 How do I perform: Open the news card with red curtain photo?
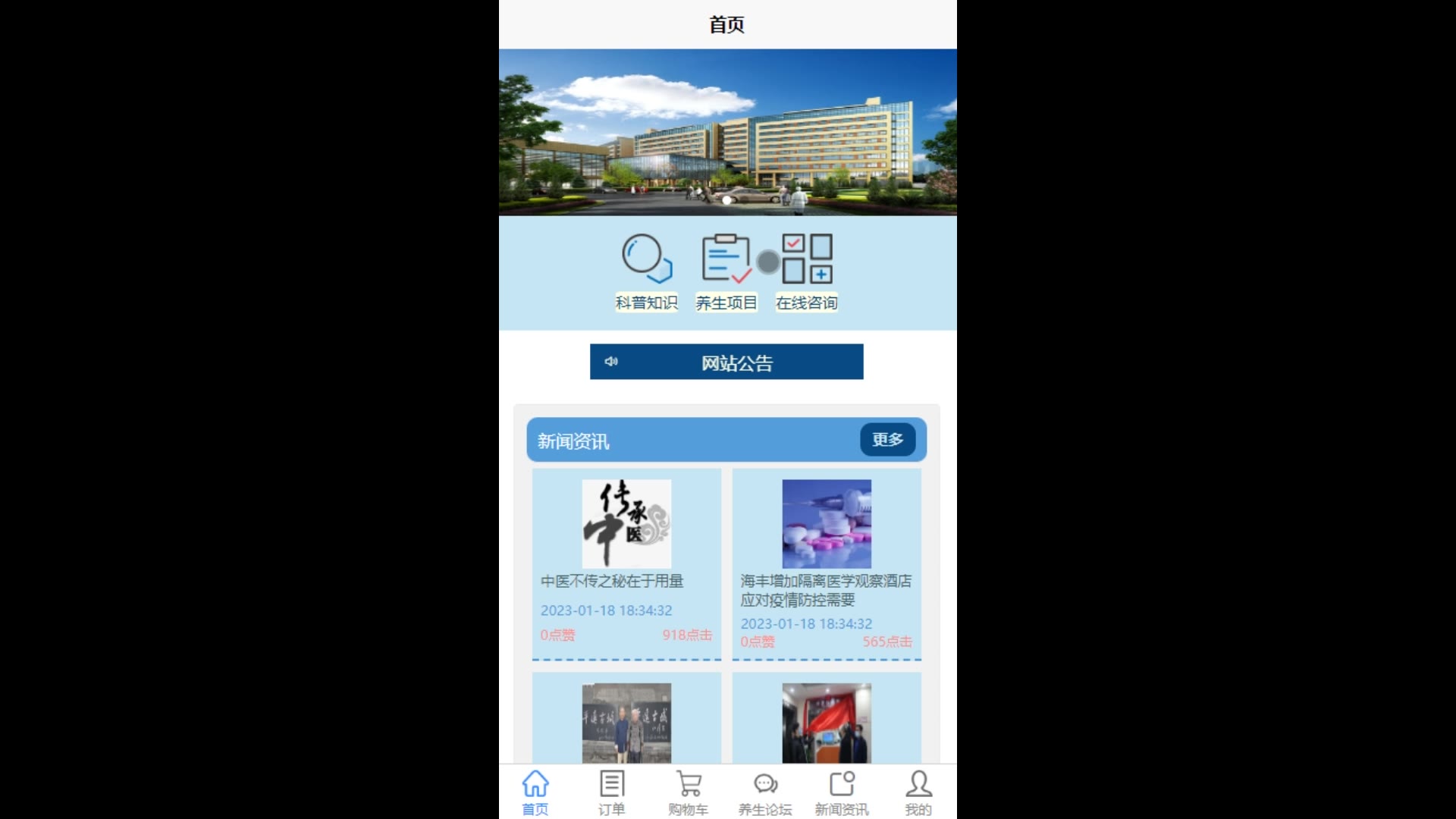827,723
